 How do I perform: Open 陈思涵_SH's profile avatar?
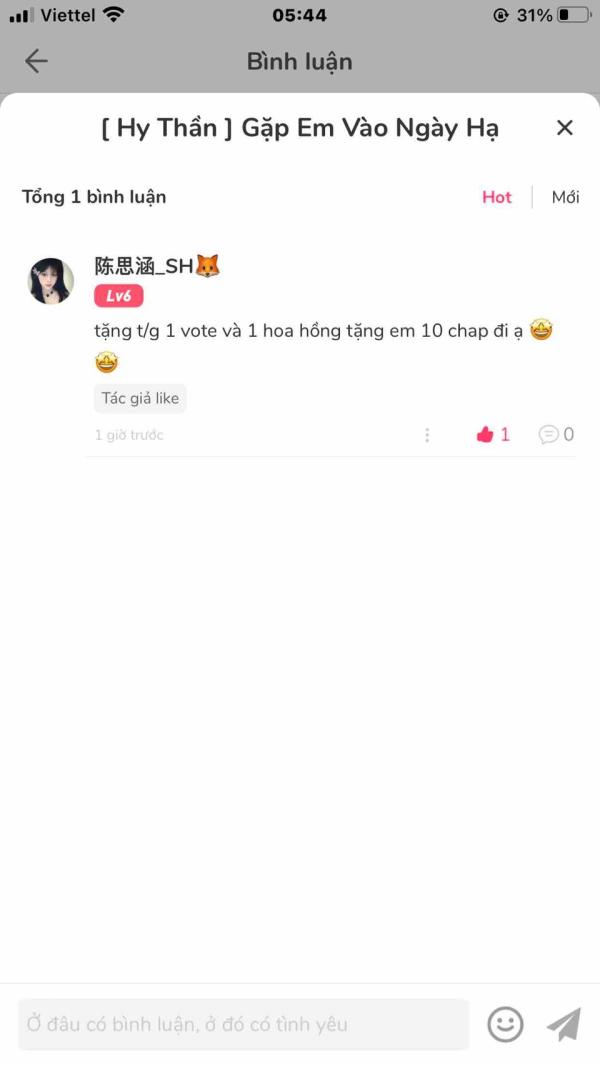51,281
